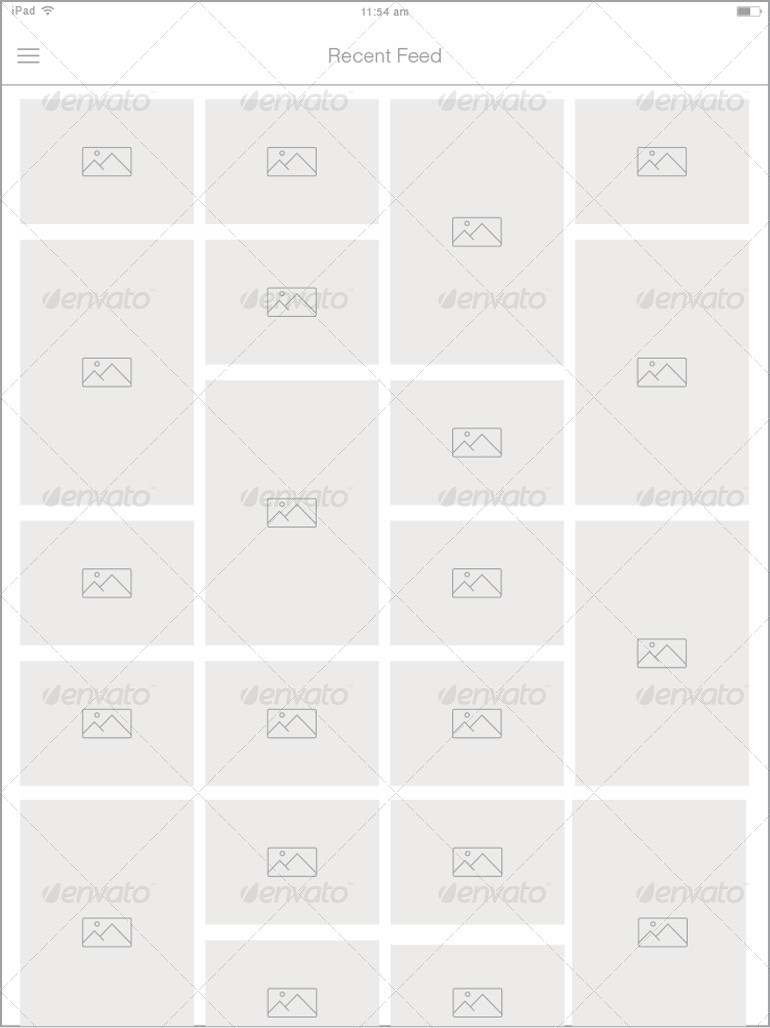Open the hamburger menu drawer
Screen dimensions: 770x1028
[28, 56]
